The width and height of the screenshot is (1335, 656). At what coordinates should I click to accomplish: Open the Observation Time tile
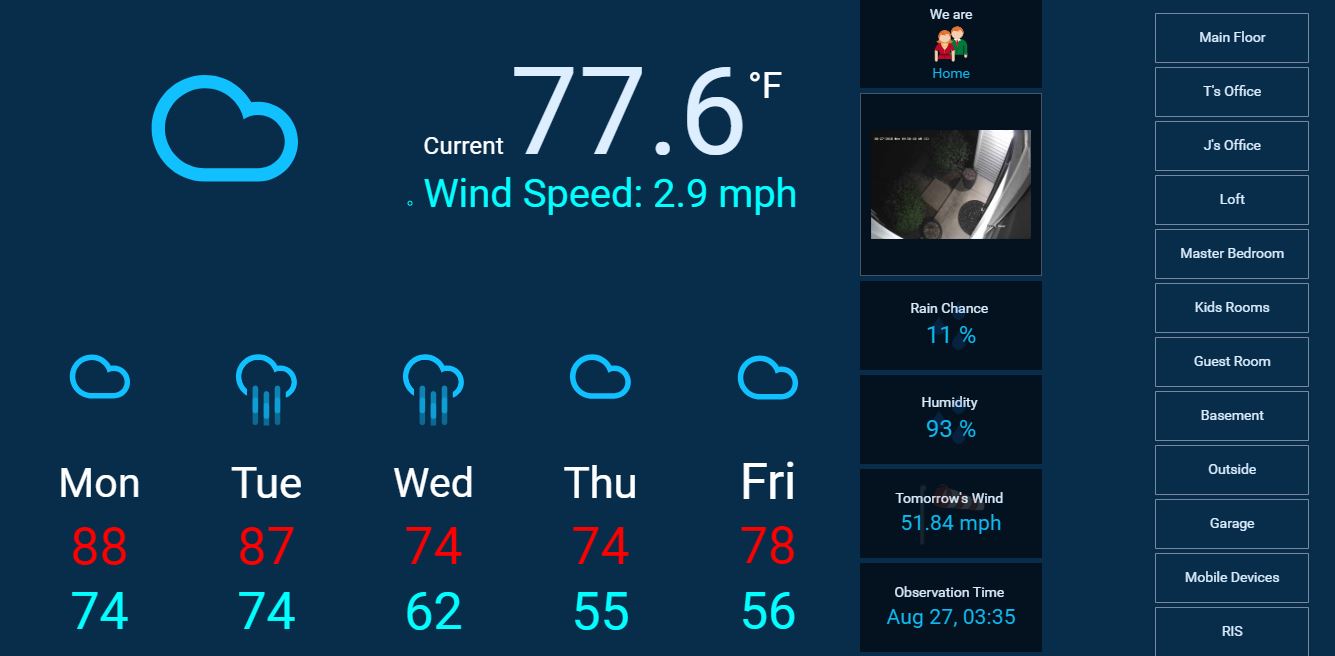[950, 607]
